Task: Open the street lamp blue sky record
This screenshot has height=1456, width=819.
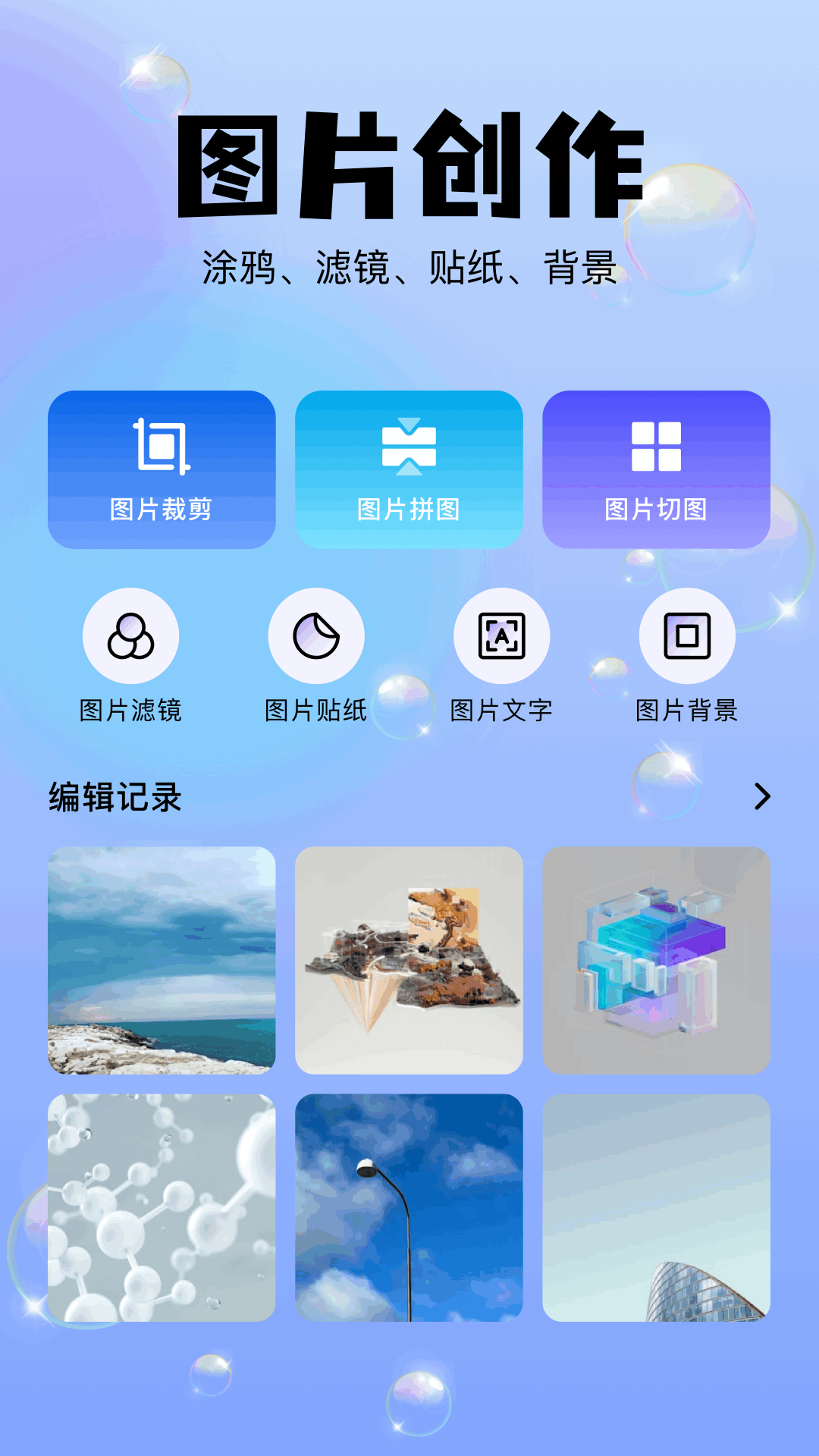Action: coord(409,1207)
